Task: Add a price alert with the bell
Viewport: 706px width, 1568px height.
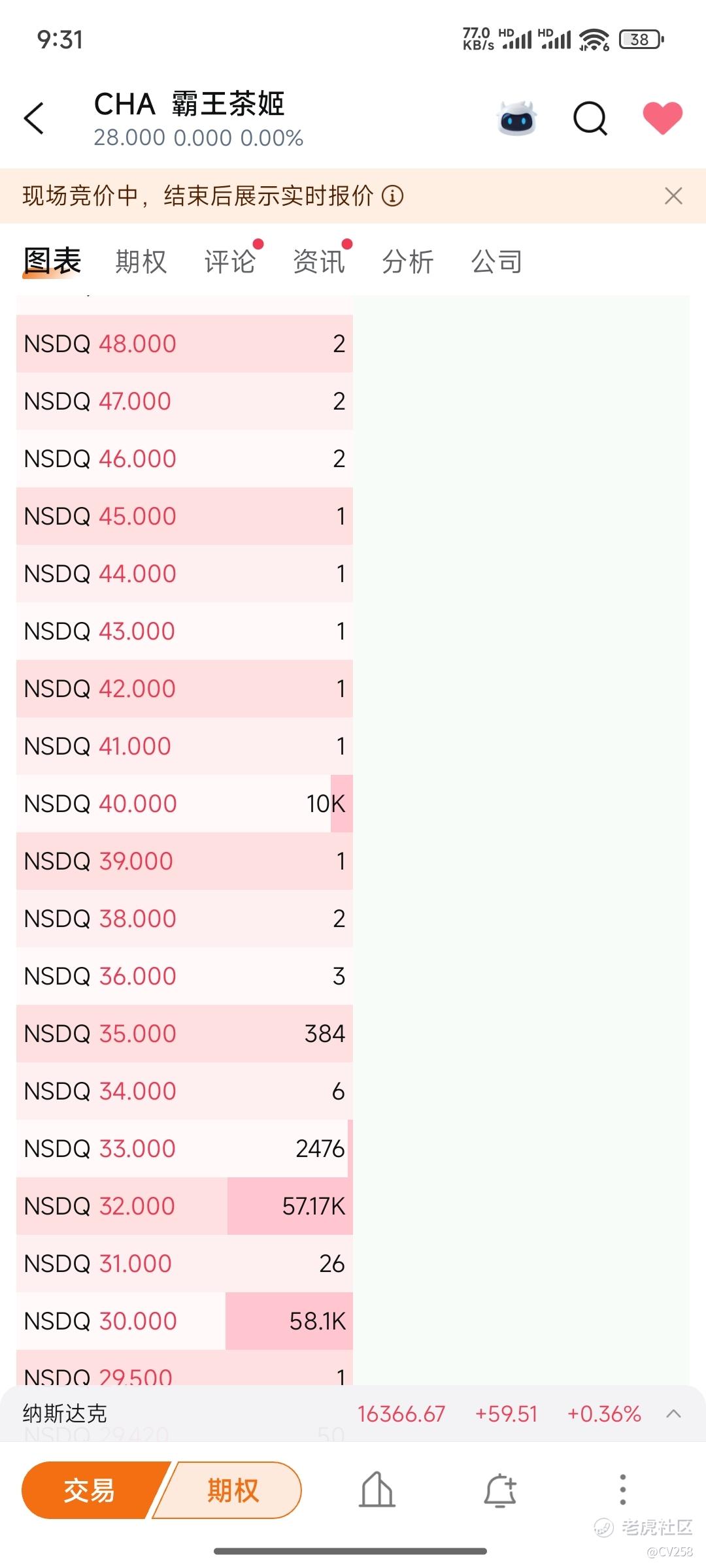Action: (x=500, y=1490)
